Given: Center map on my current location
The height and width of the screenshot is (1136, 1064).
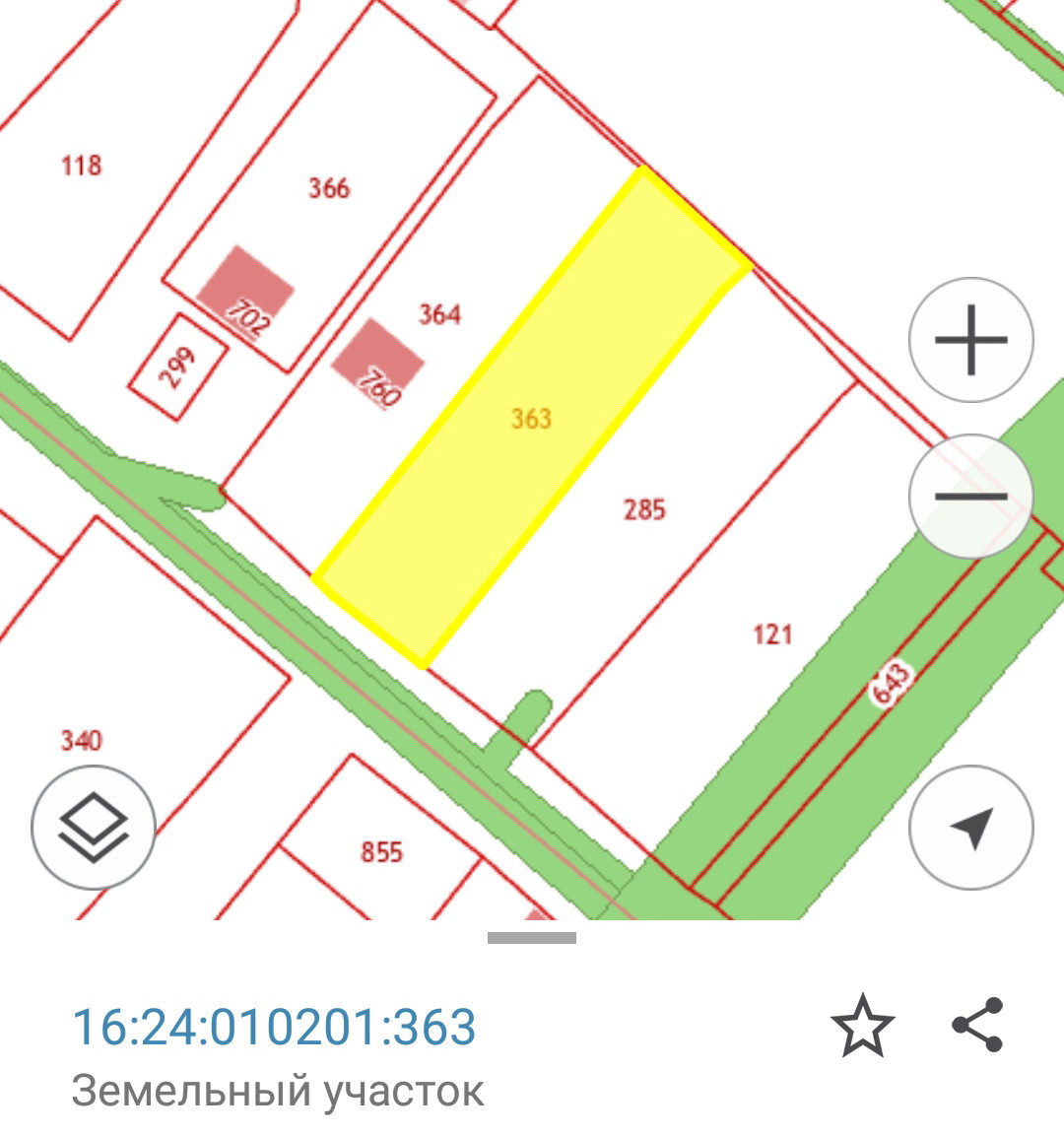Looking at the screenshot, I should click(x=970, y=828).
